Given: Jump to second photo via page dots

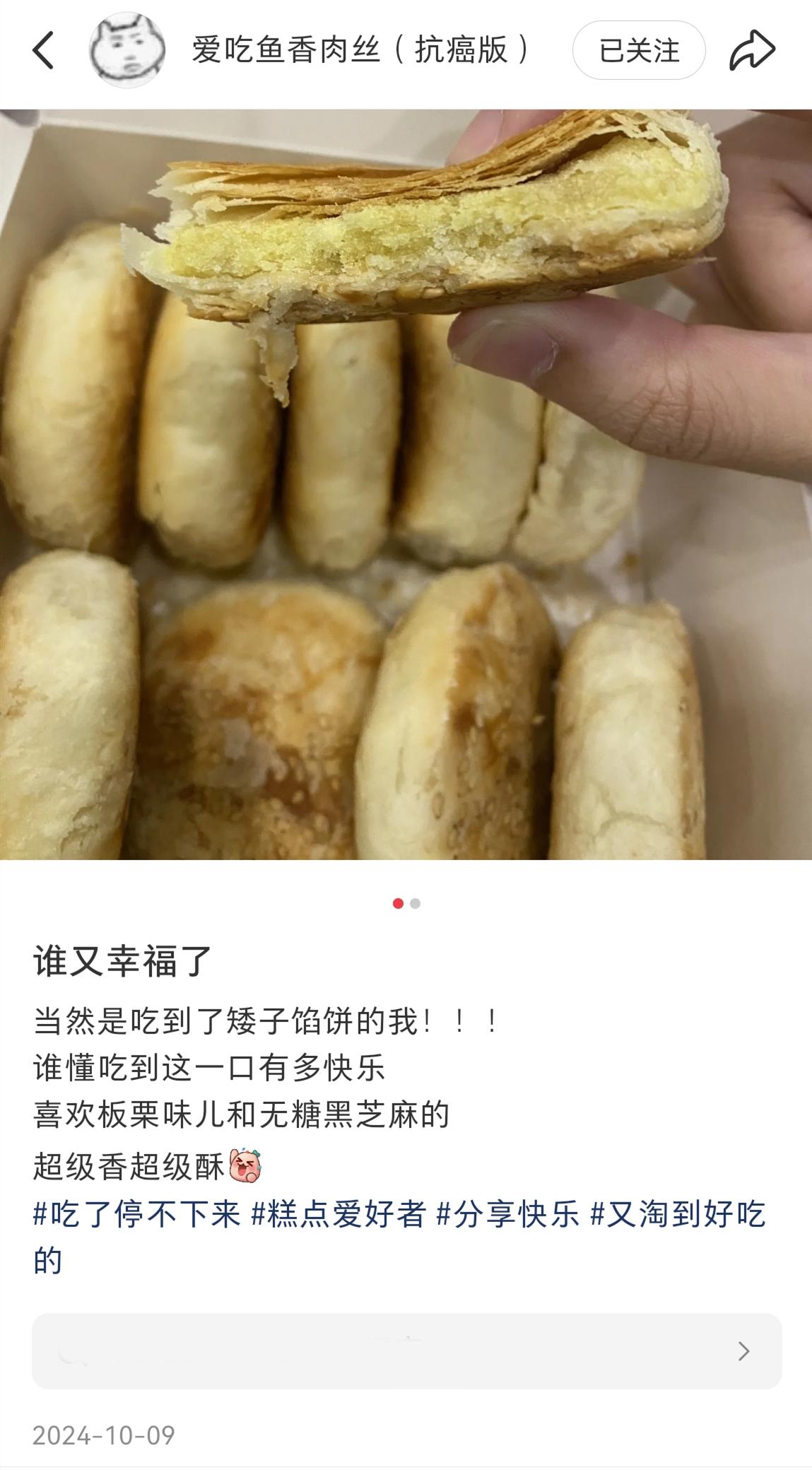Looking at the screenshot, I should (416, 903).
